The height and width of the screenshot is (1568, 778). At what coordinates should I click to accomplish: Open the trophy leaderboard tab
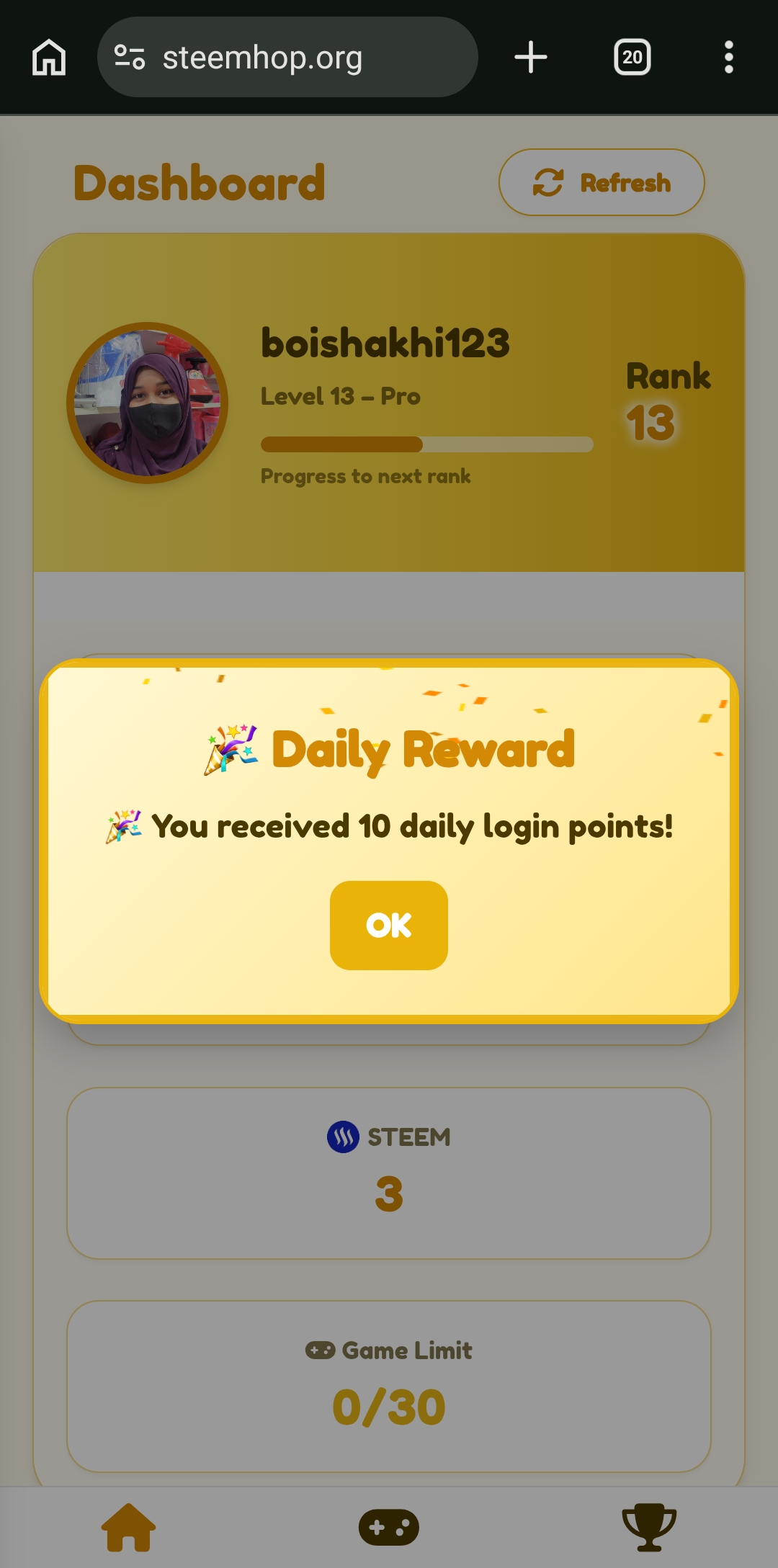click(649, 1527)
